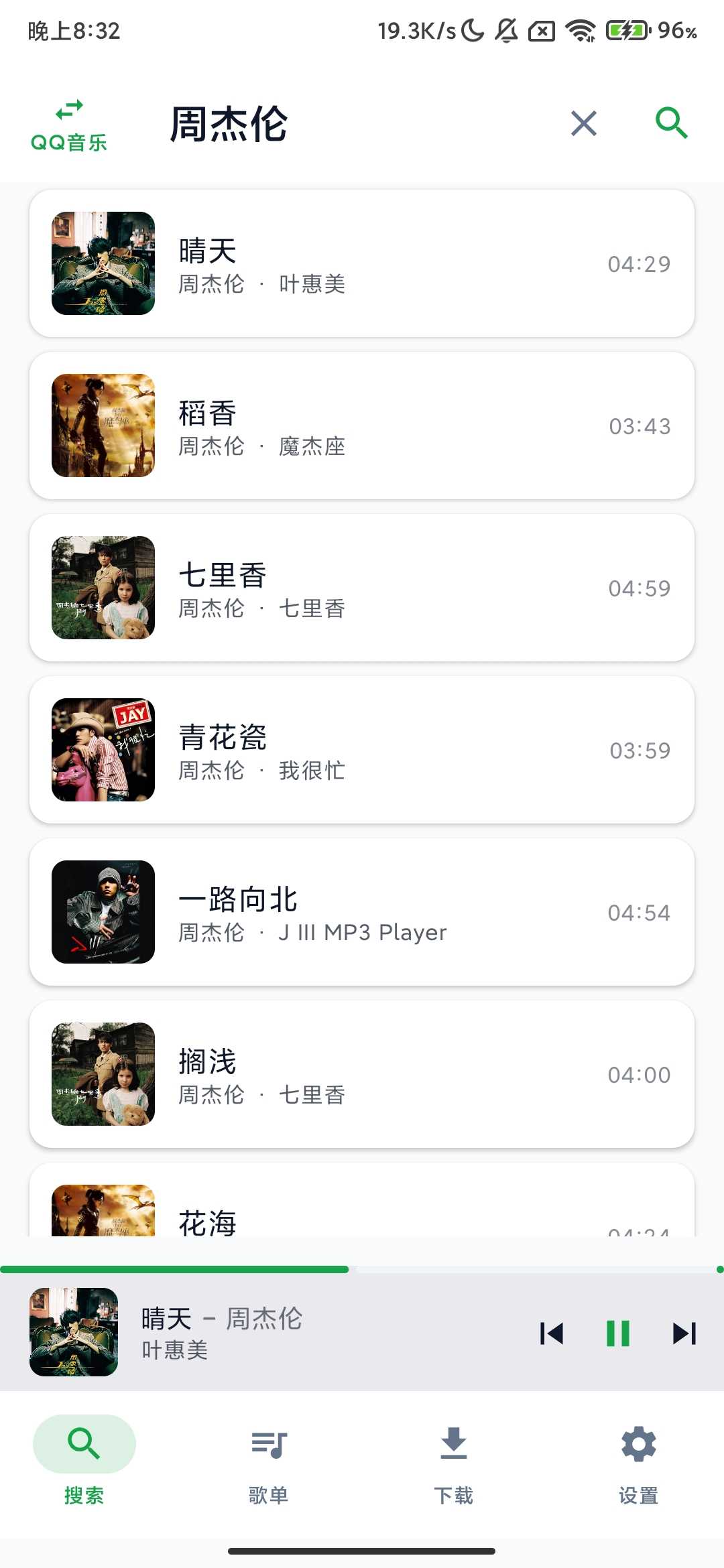Select the song 七里香

(x=362, y=588)
